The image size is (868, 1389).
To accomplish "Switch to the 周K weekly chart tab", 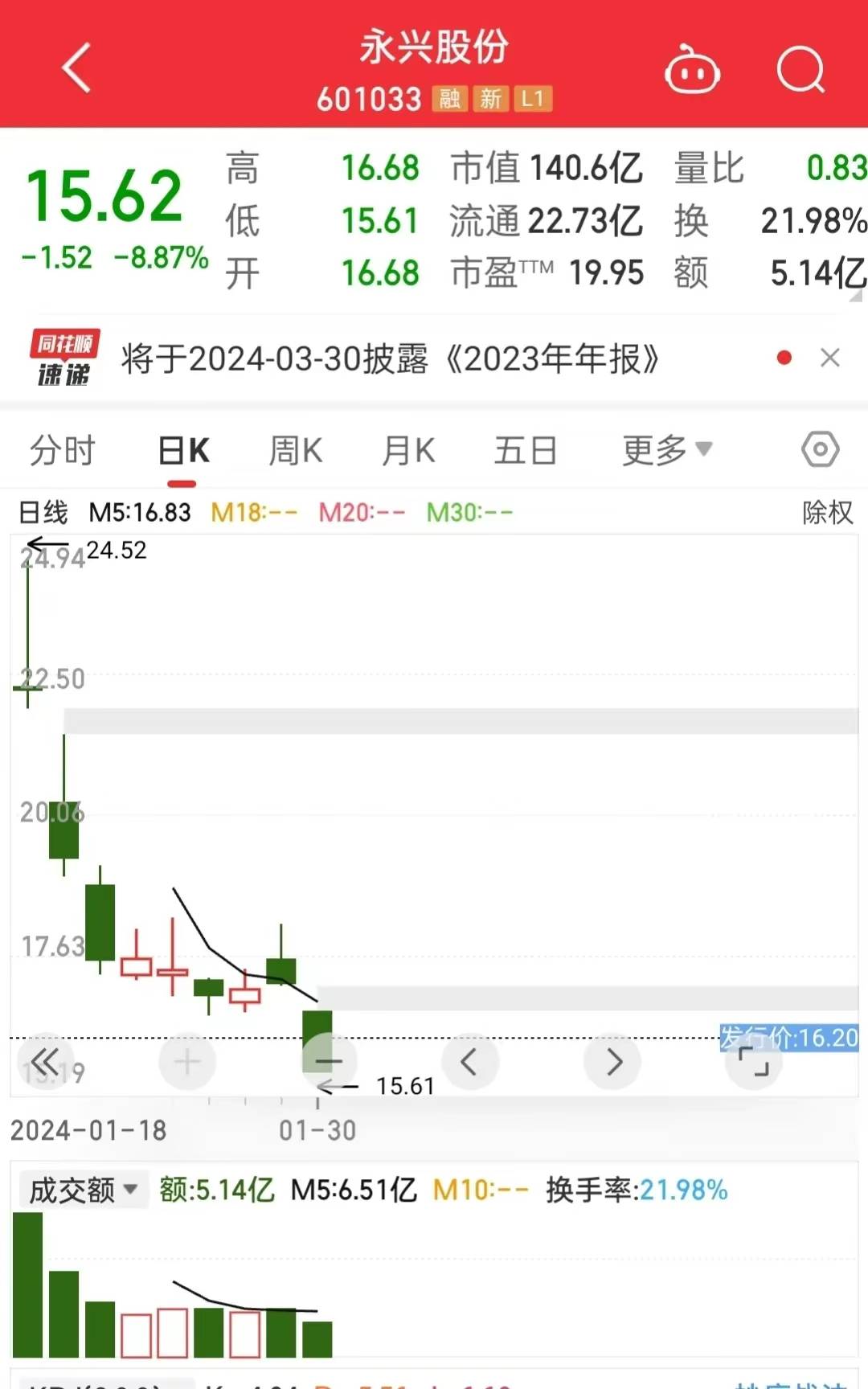I will (x=295, y=449).
